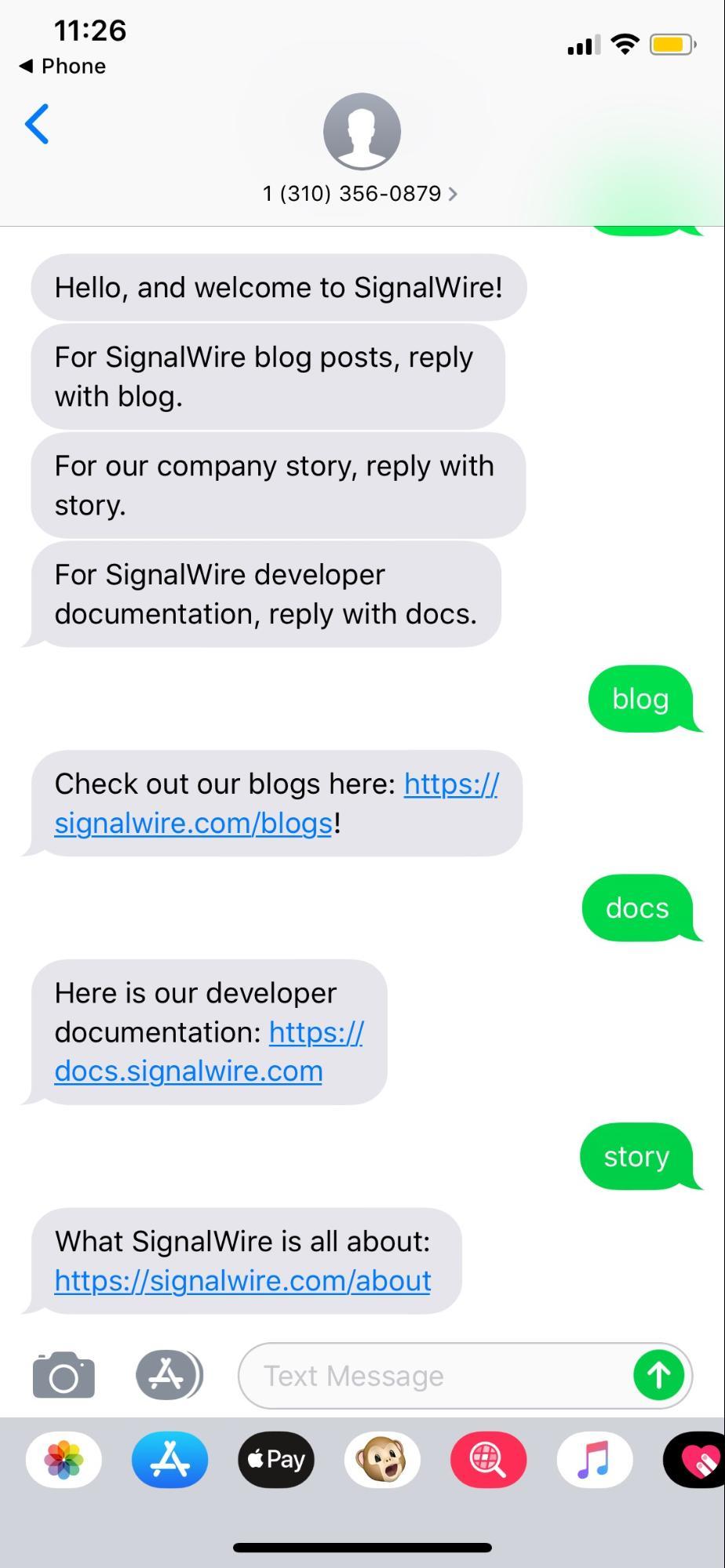
Task: Send the message with the arrow button
Action: tap(658, 1375)
